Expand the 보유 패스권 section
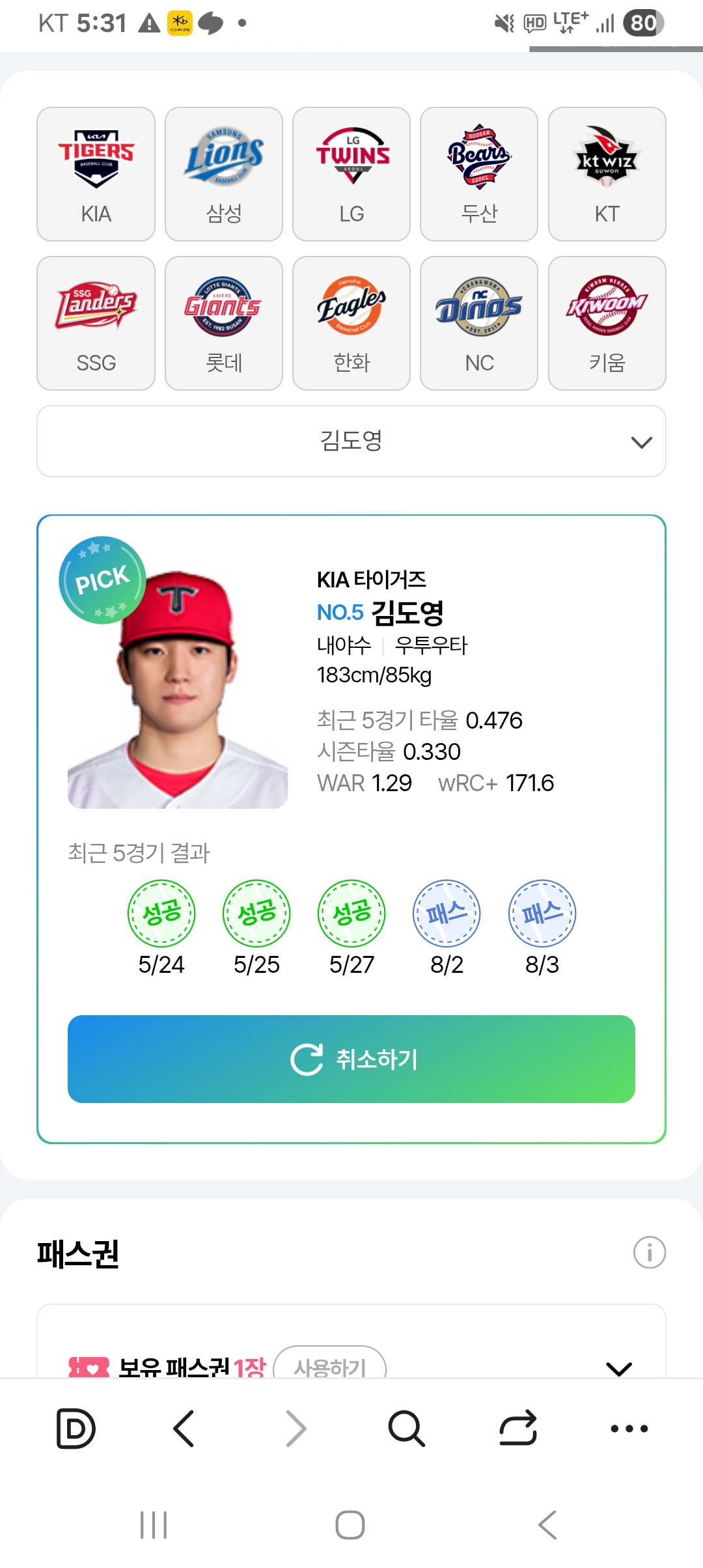The height and width of the screenshot is (1568, 703). pyautogui.click(x=618, y=1367)
